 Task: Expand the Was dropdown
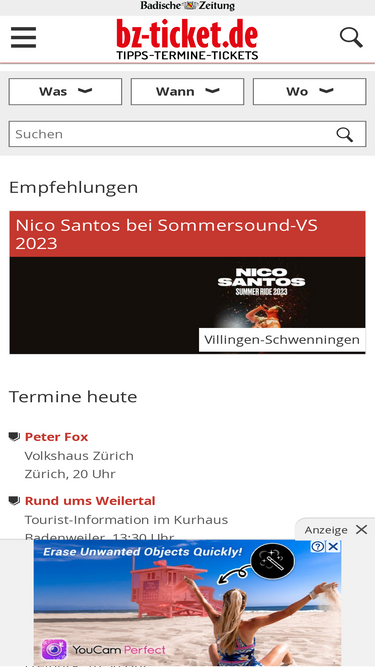coord(65,91)
